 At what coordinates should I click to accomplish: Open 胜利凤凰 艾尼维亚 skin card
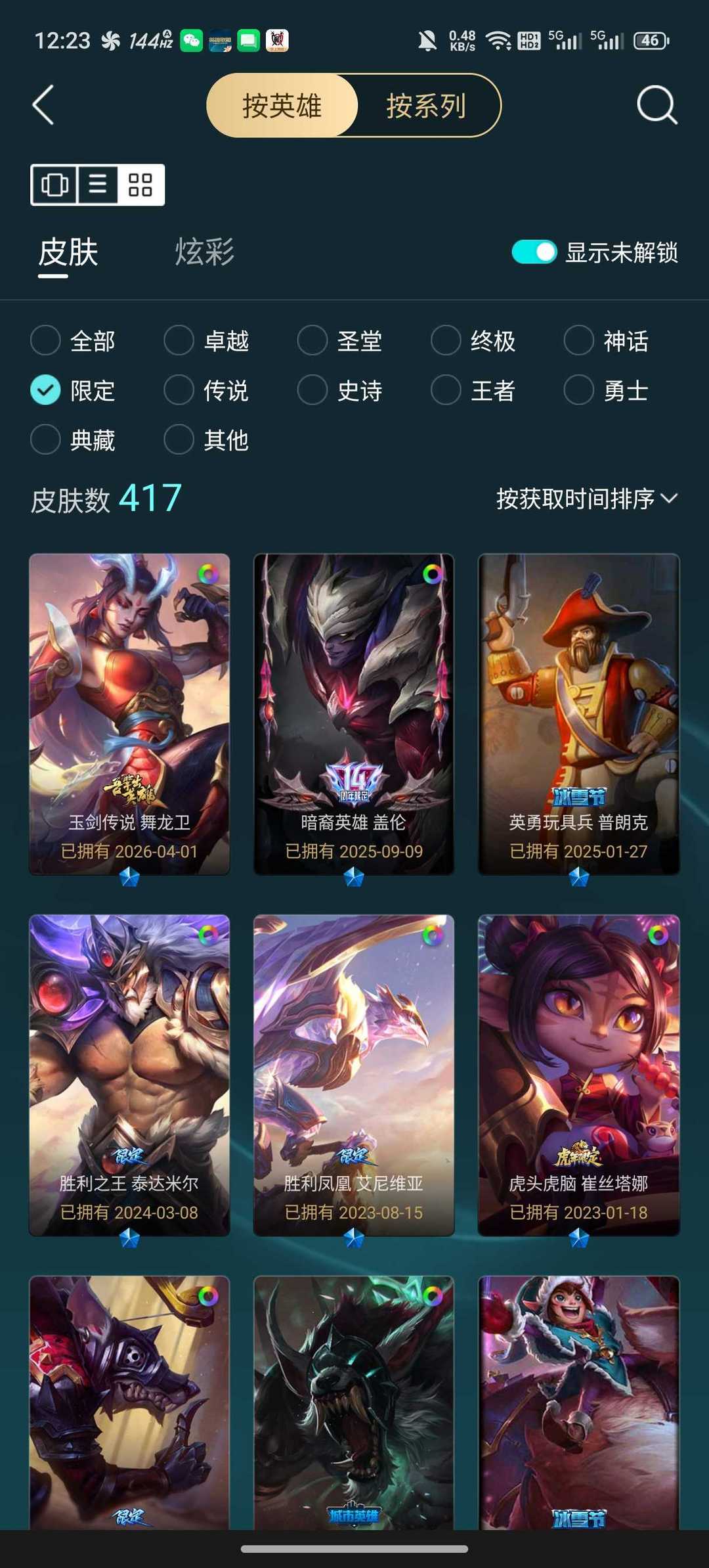(x=354, y=1075)
